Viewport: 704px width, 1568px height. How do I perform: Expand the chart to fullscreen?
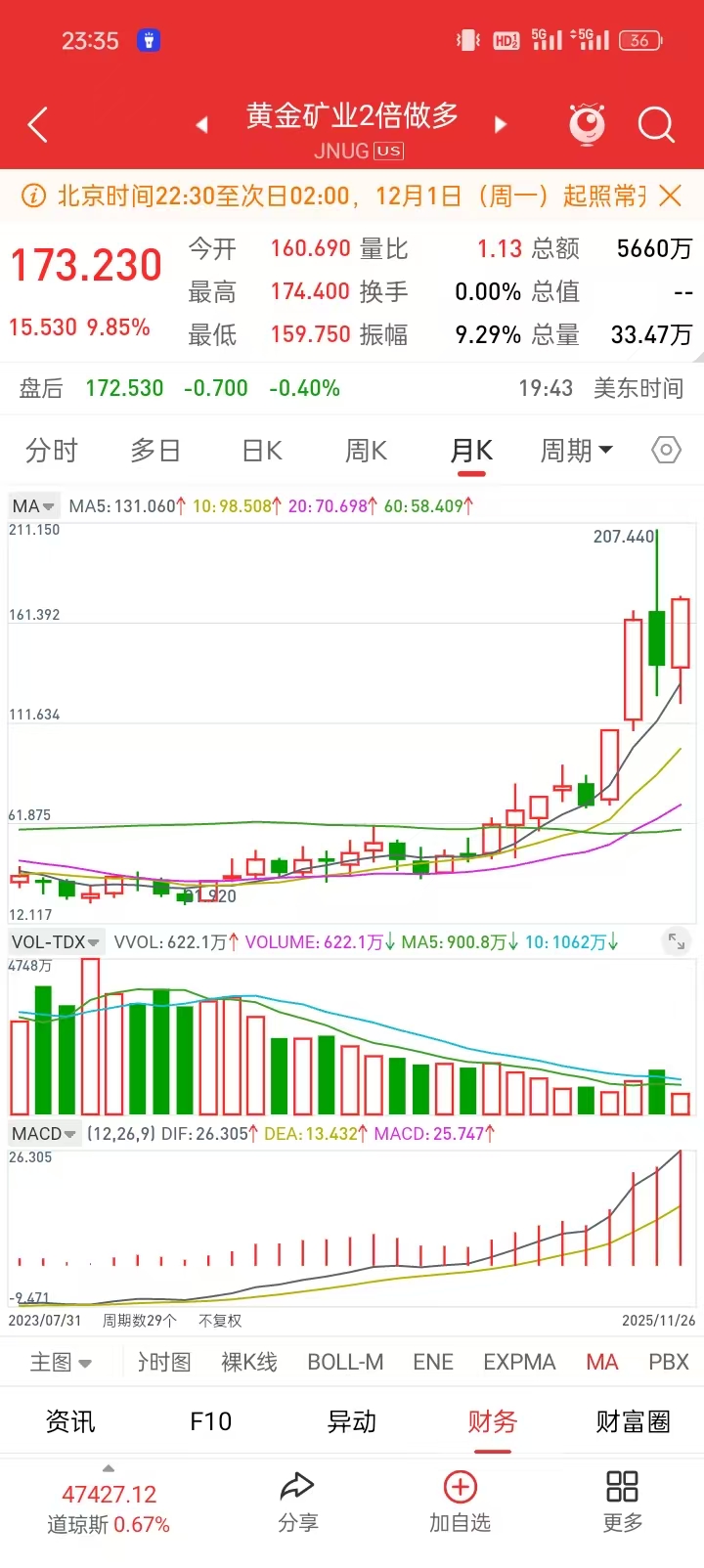pos(676,941)
